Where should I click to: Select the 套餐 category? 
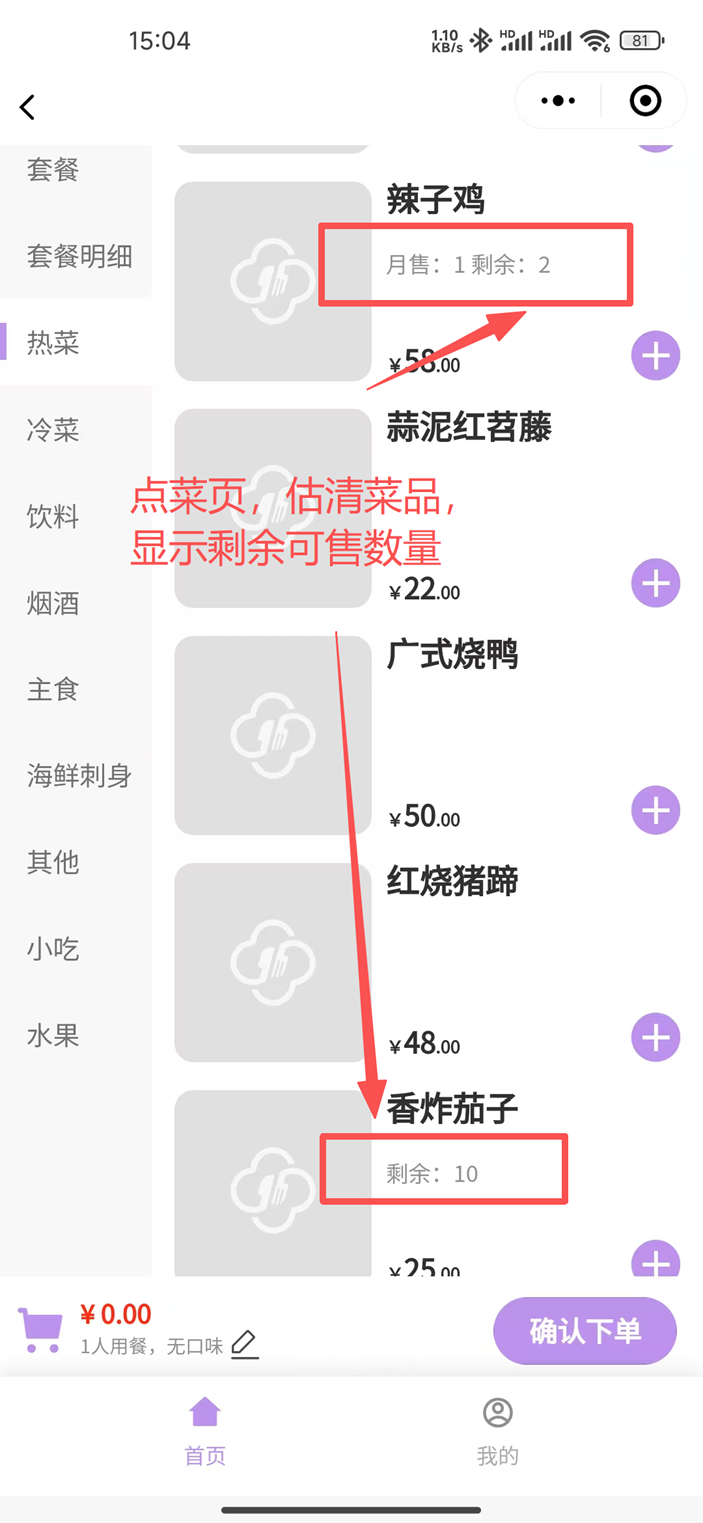(53, 170)
